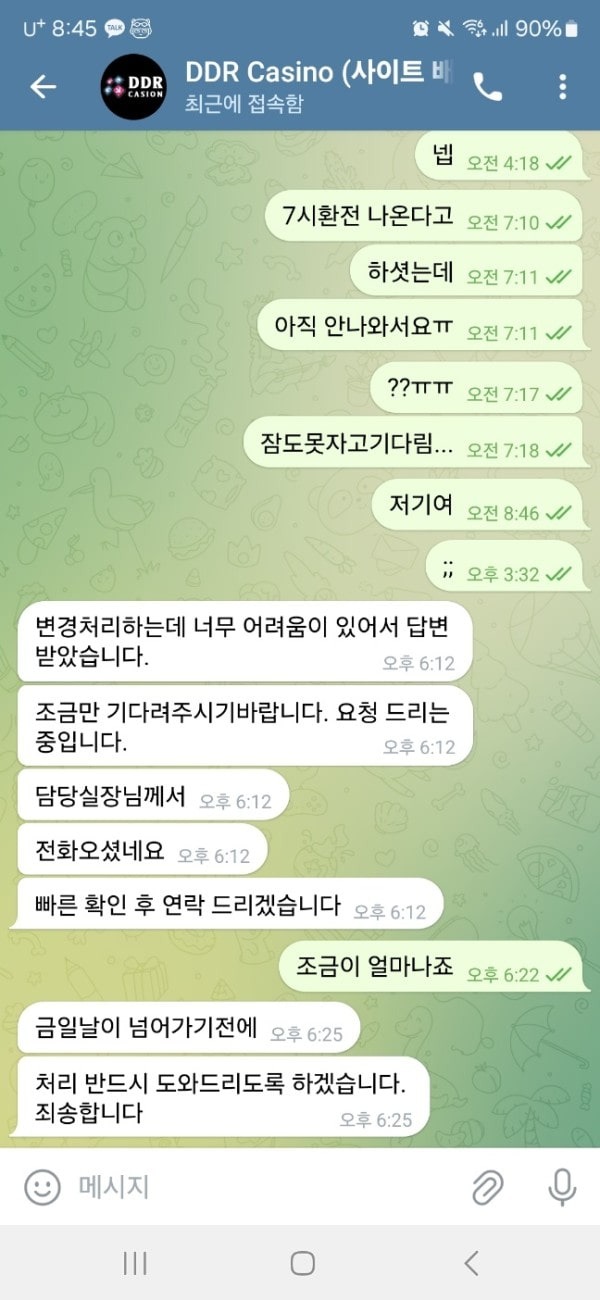Attach a file with the paperclip
Viewport: 600px width, 1300px height.
pyautogui.click(x=487, y=1187)
